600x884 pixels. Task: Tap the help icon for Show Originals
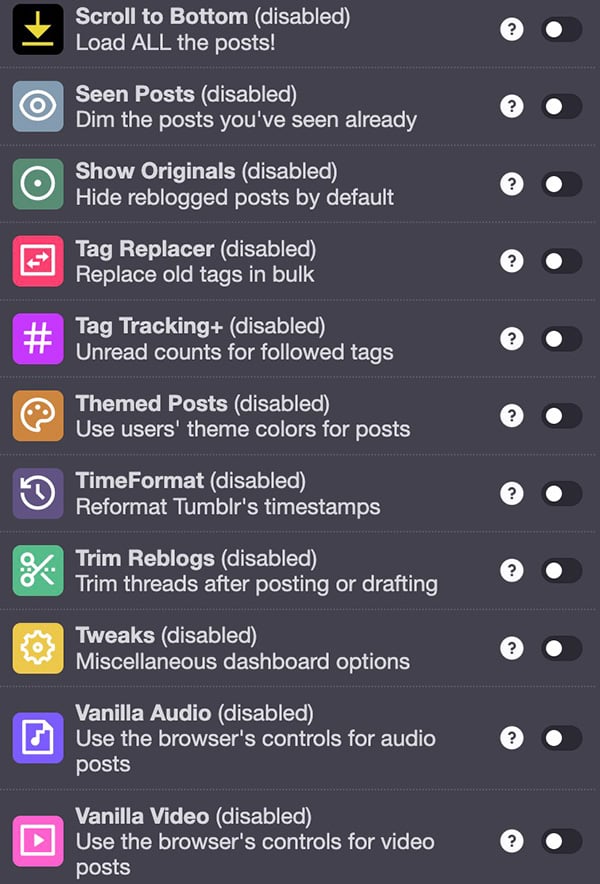point(511,183)
